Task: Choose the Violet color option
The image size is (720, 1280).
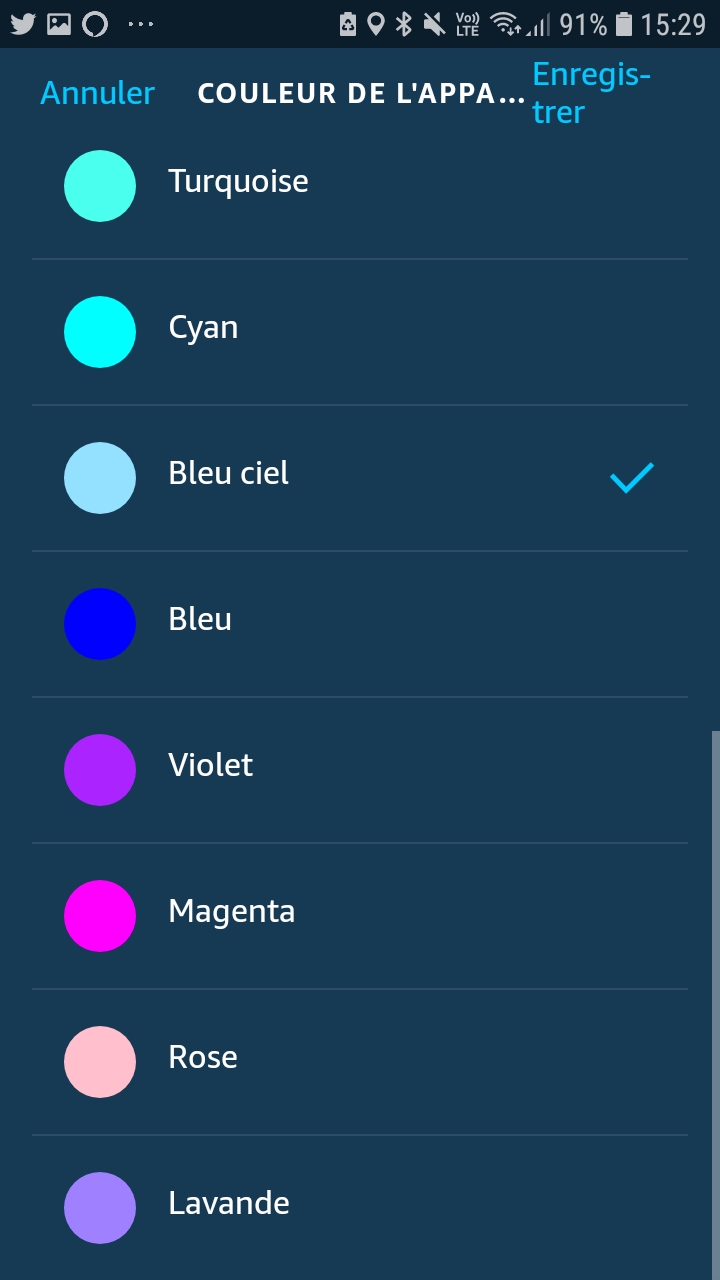Action: tap(360, 770)
